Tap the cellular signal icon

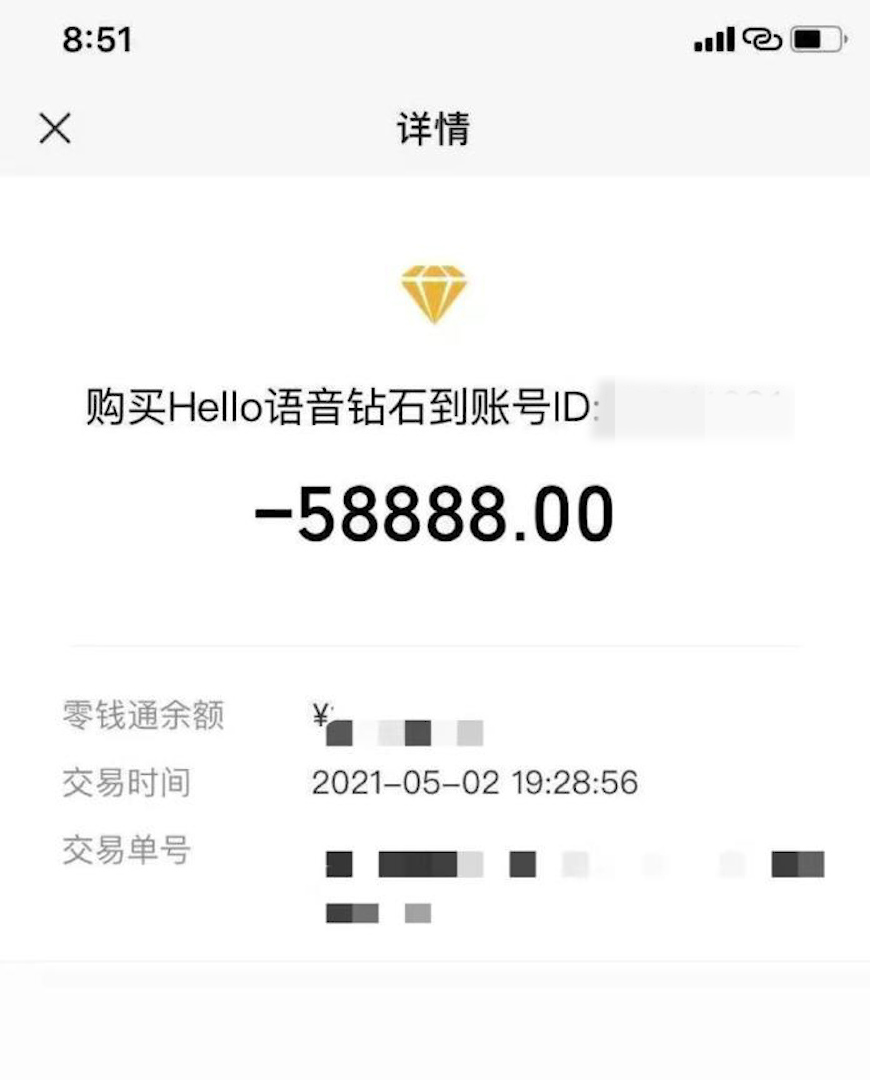coord(712,38)
